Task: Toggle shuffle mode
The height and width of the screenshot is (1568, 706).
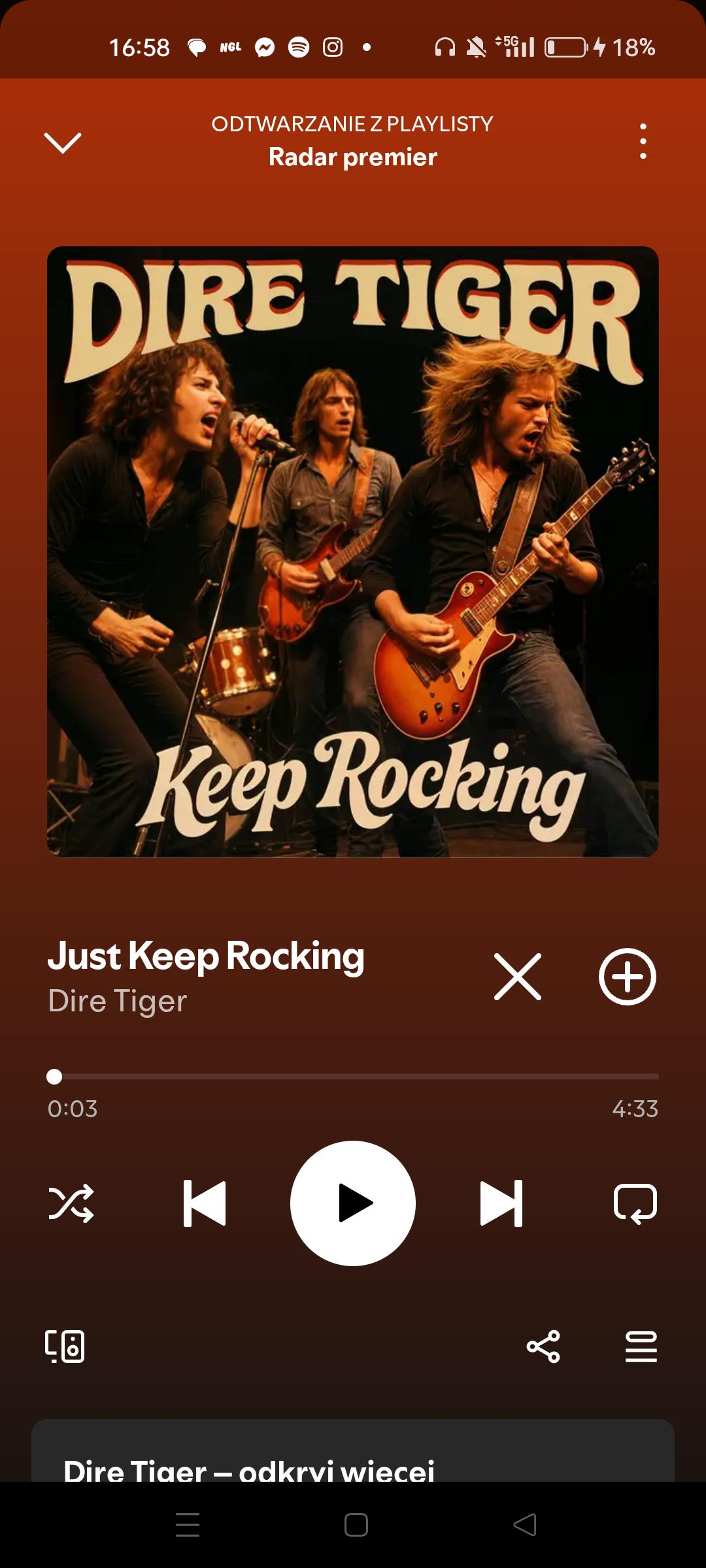Action: (x=71, y=1203)
